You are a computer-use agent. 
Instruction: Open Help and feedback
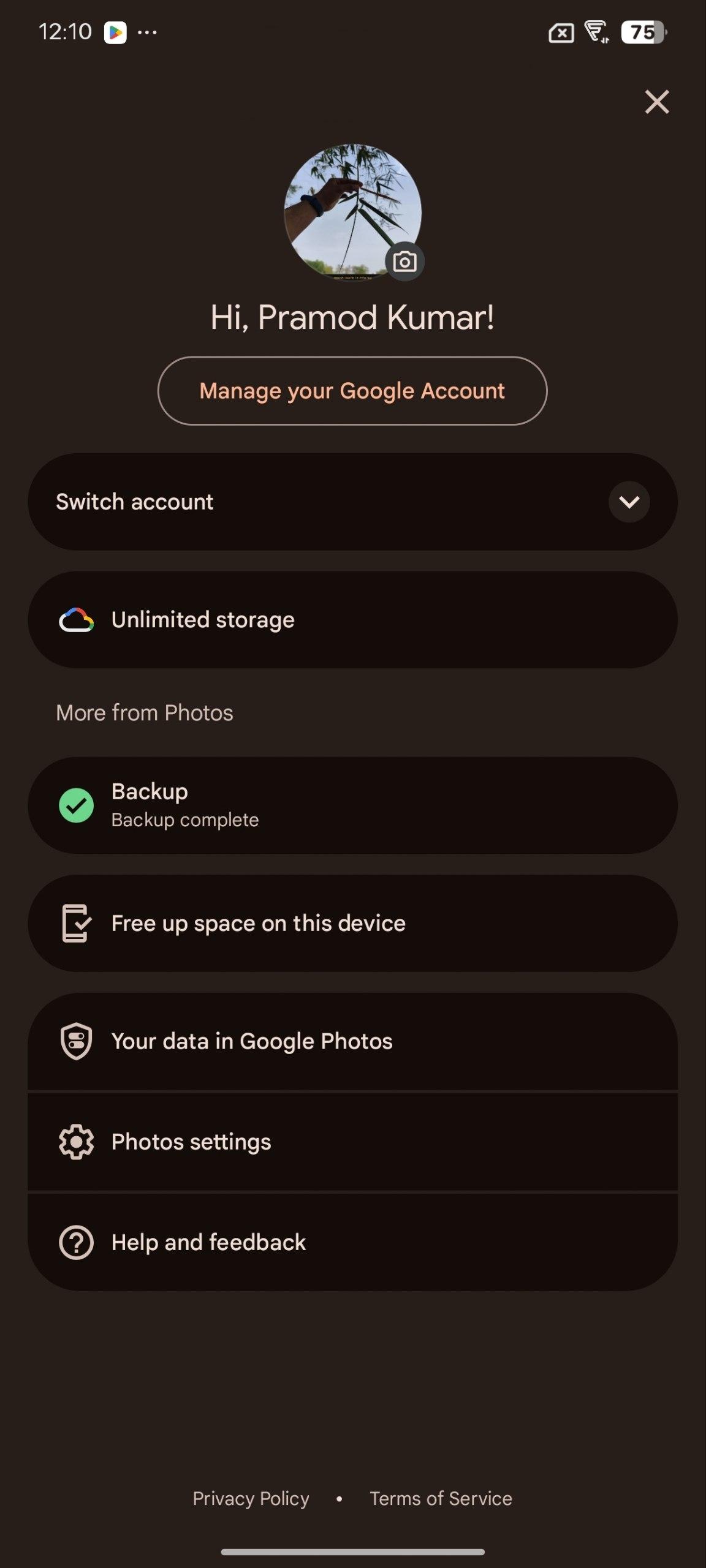tap(352, 1242)
